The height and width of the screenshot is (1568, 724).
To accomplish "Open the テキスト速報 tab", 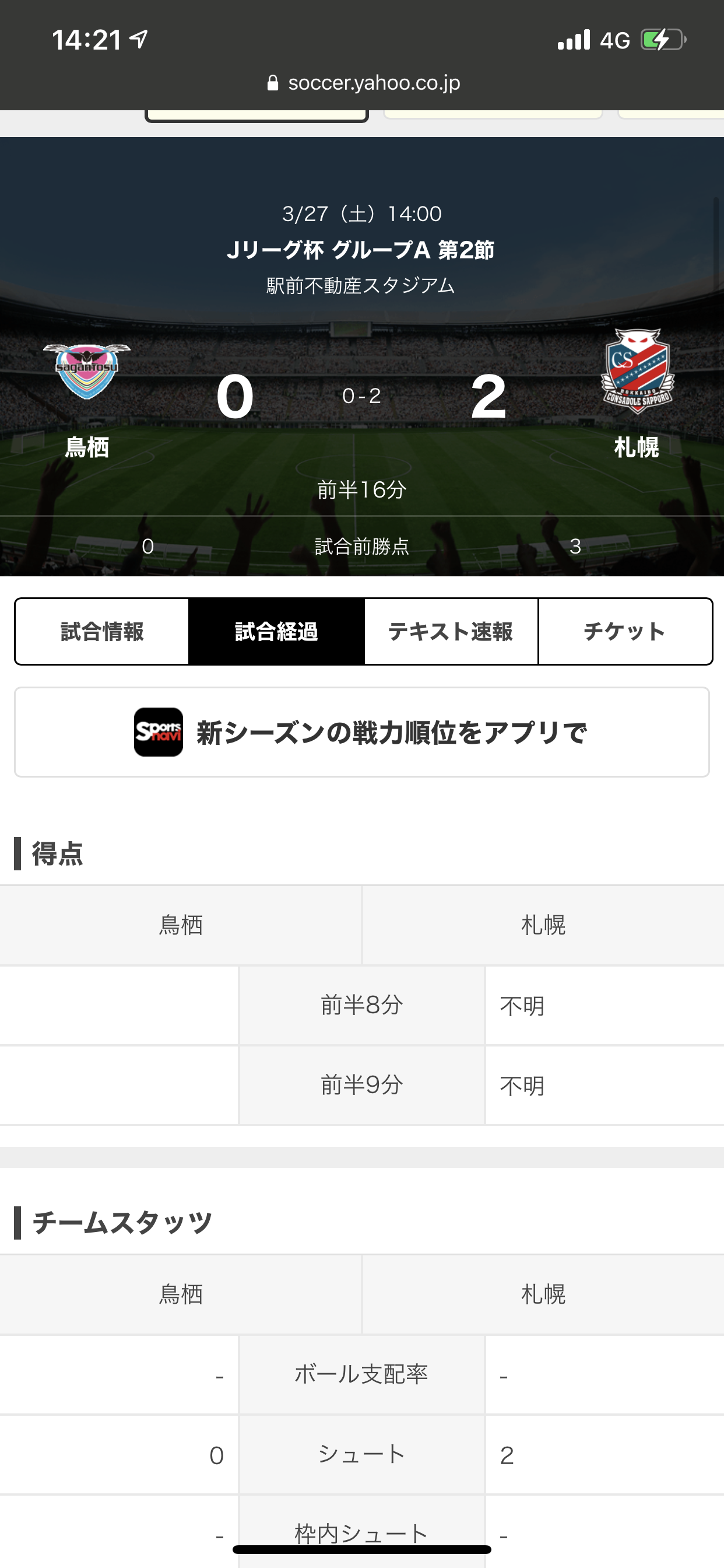I will pos(450,631).
